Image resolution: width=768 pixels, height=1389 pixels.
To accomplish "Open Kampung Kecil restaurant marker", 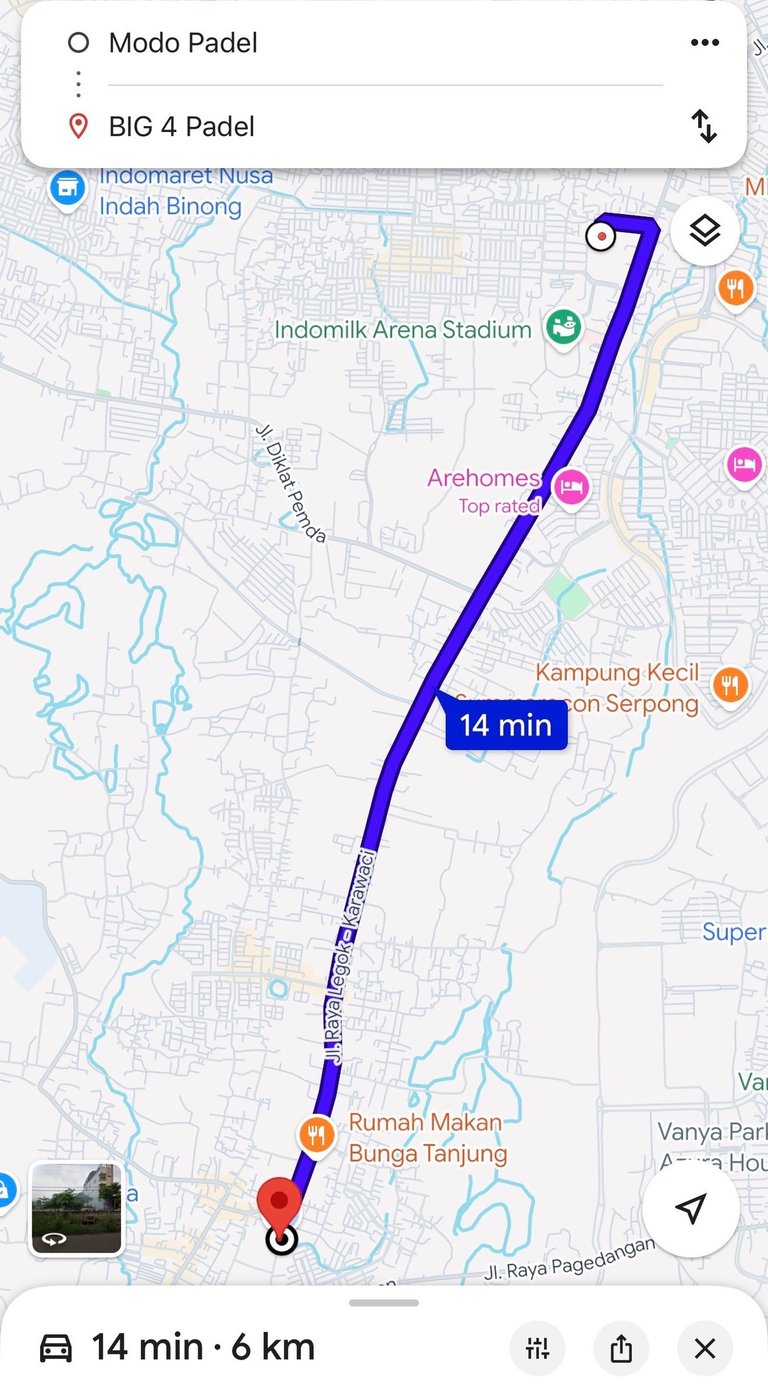I will point(731,686).
